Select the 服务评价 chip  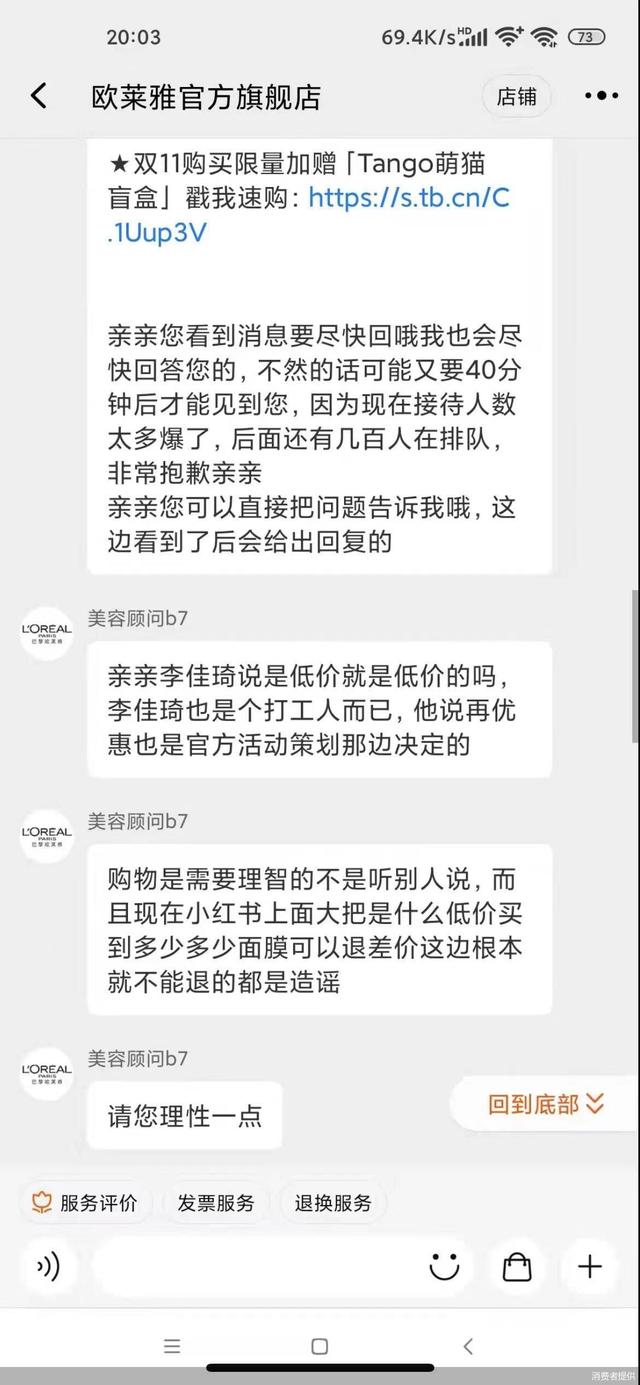click(85, 1203)
